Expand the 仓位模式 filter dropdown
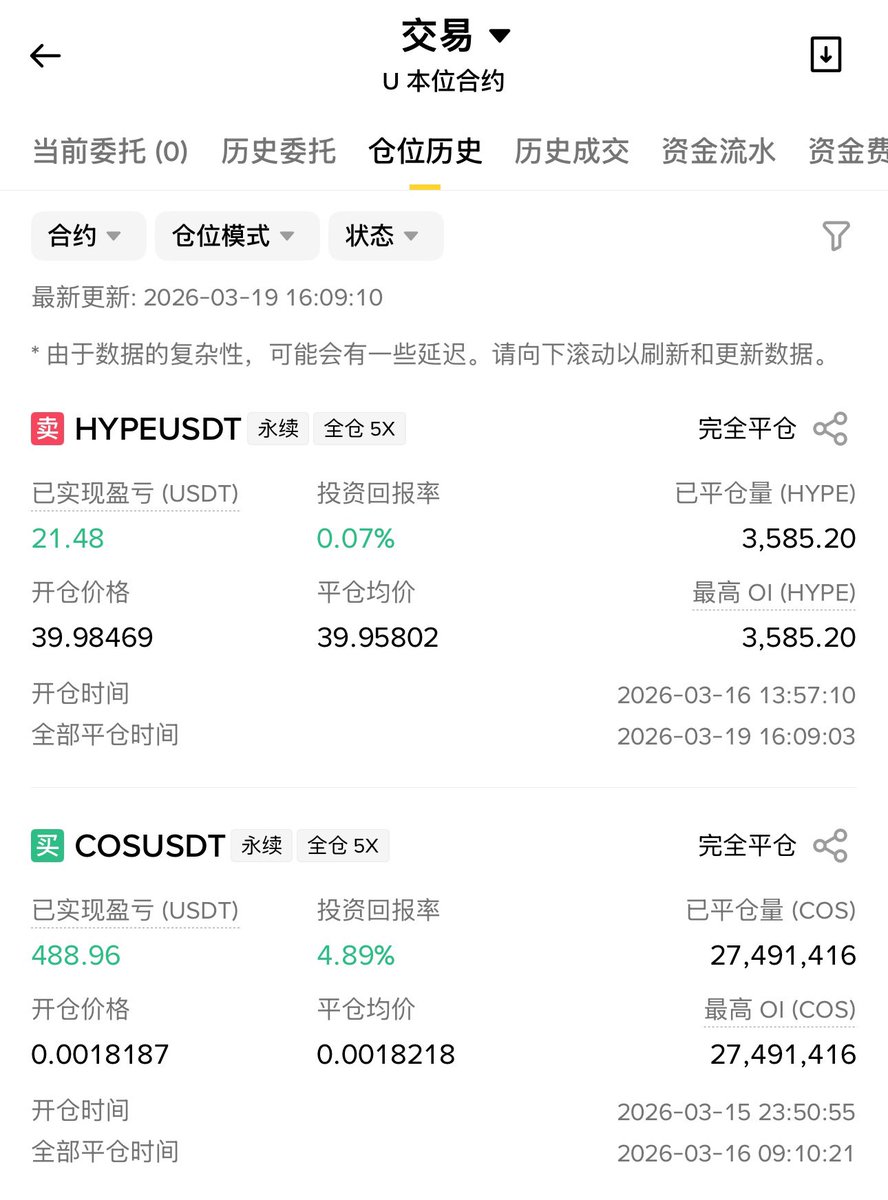 click(236, 236)
